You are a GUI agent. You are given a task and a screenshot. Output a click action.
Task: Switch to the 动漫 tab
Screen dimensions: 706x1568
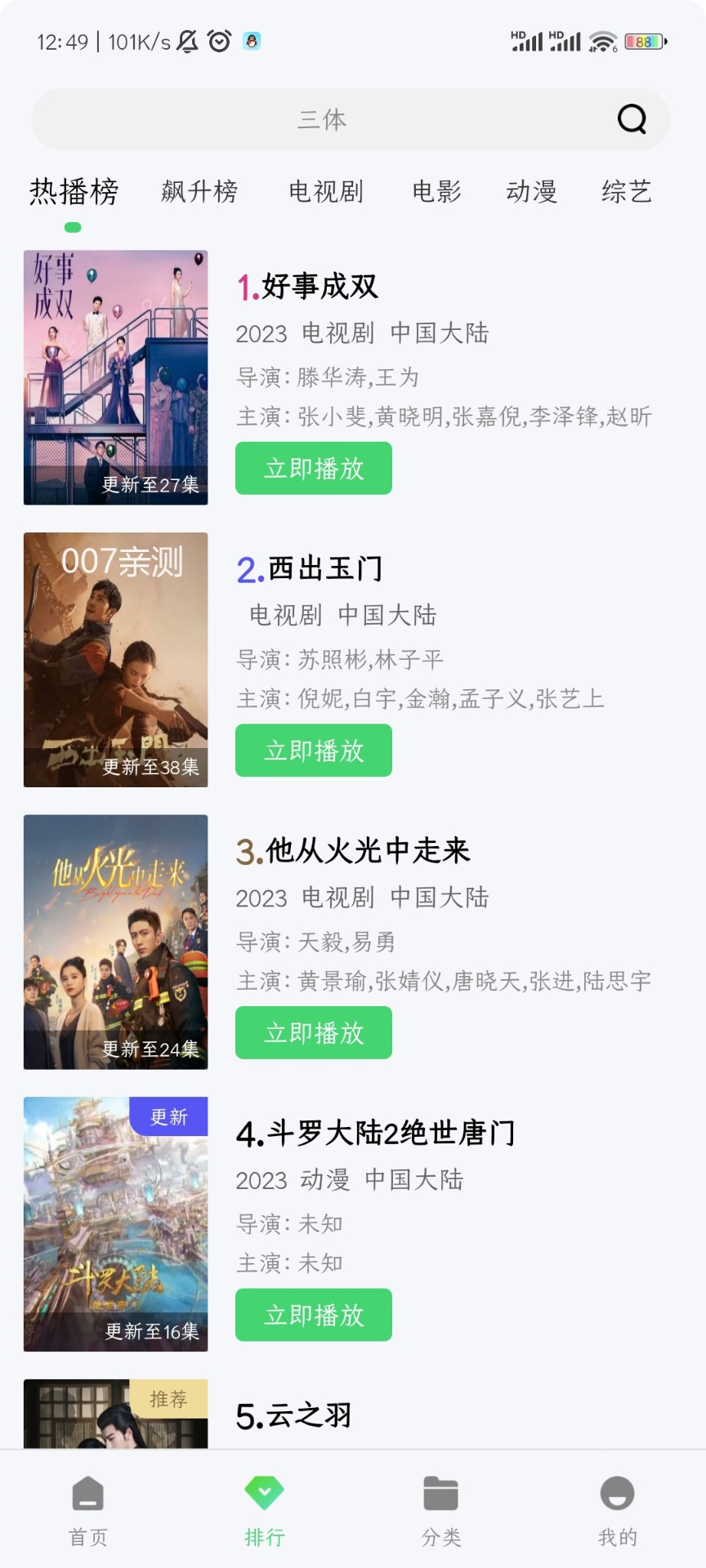[x=532, y=193]
